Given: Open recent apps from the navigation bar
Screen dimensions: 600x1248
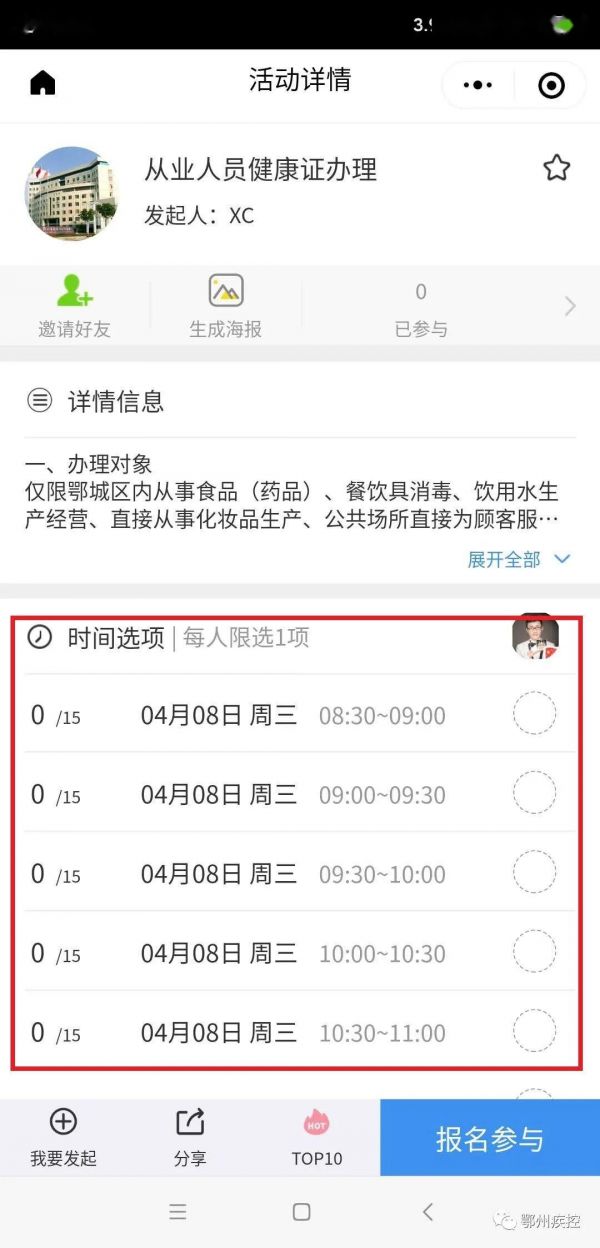Looking at the screenshot, I should click(178, 1212).
